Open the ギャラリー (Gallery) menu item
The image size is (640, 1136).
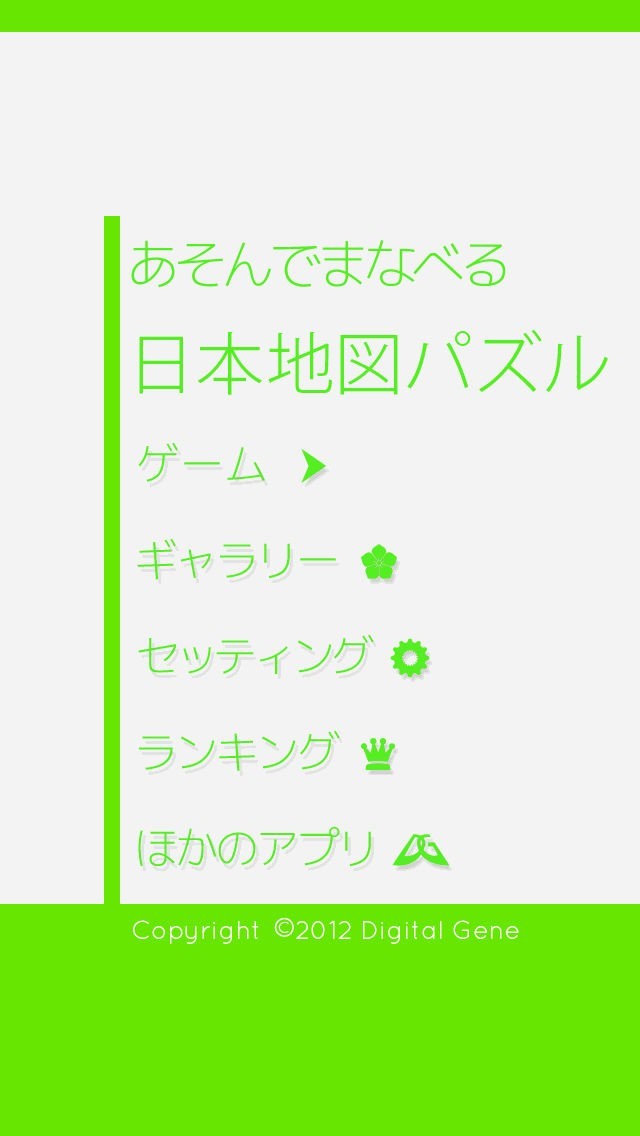click(267, 562)
